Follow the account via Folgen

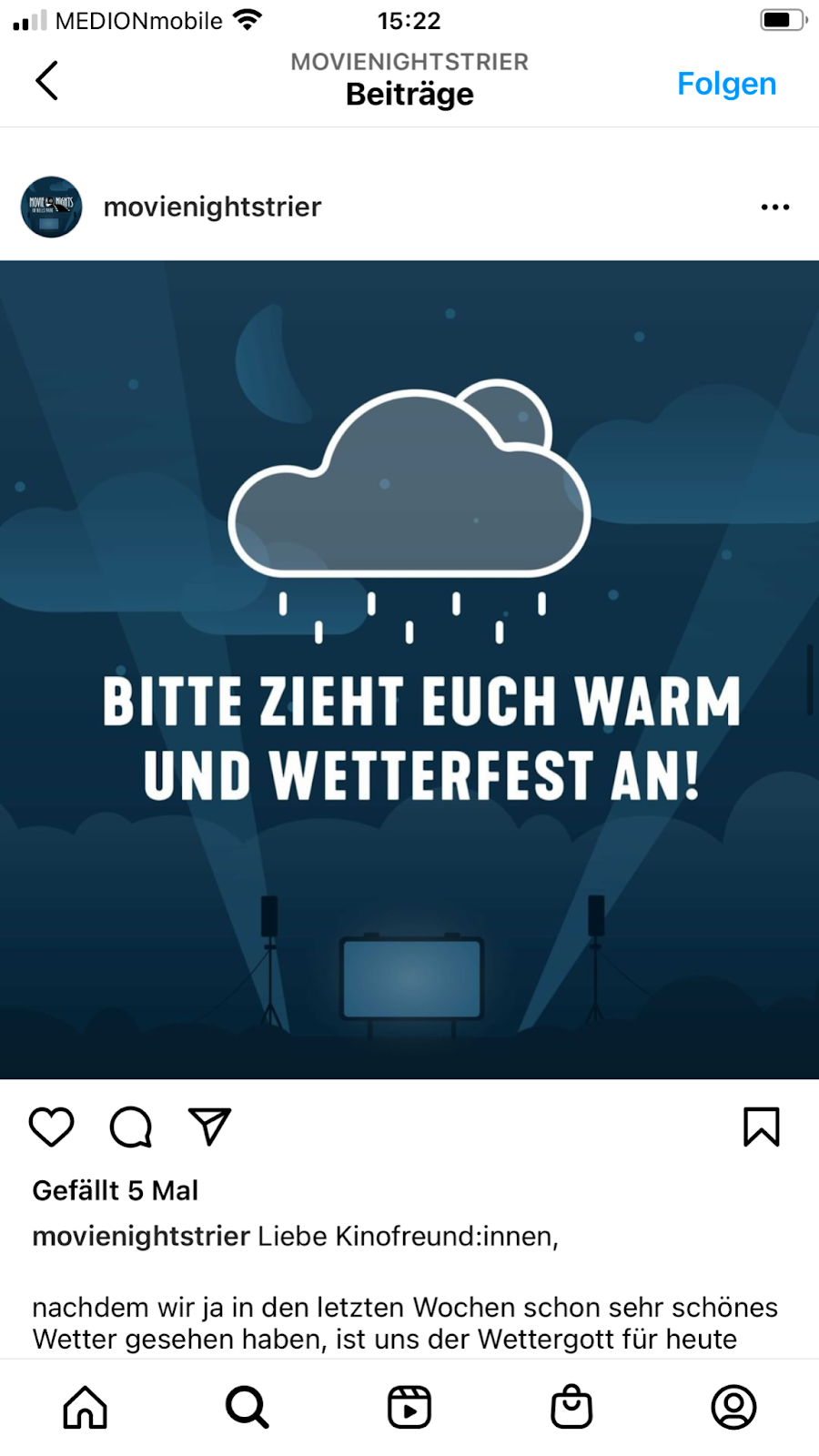[x=726, y=84]
